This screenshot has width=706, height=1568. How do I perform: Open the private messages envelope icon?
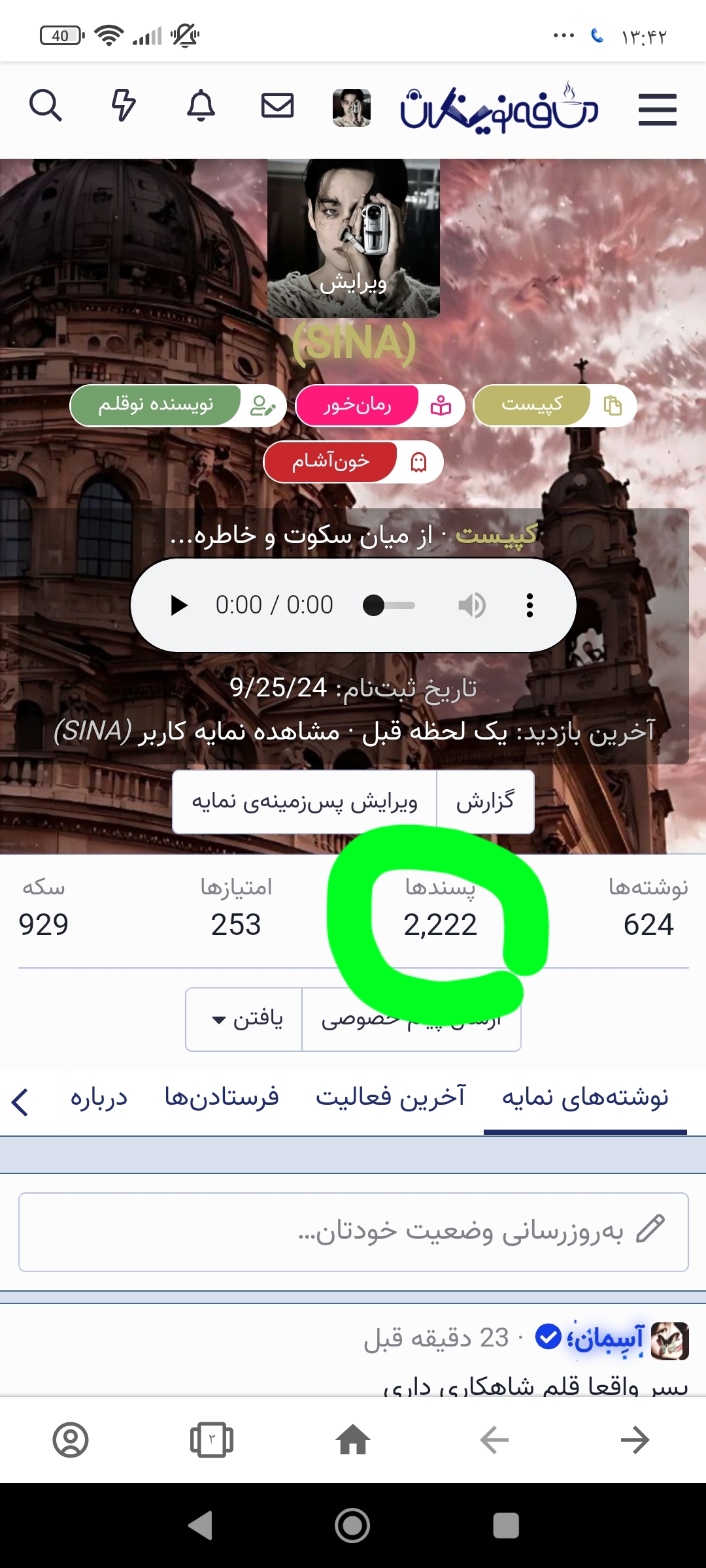coord(277,106)
